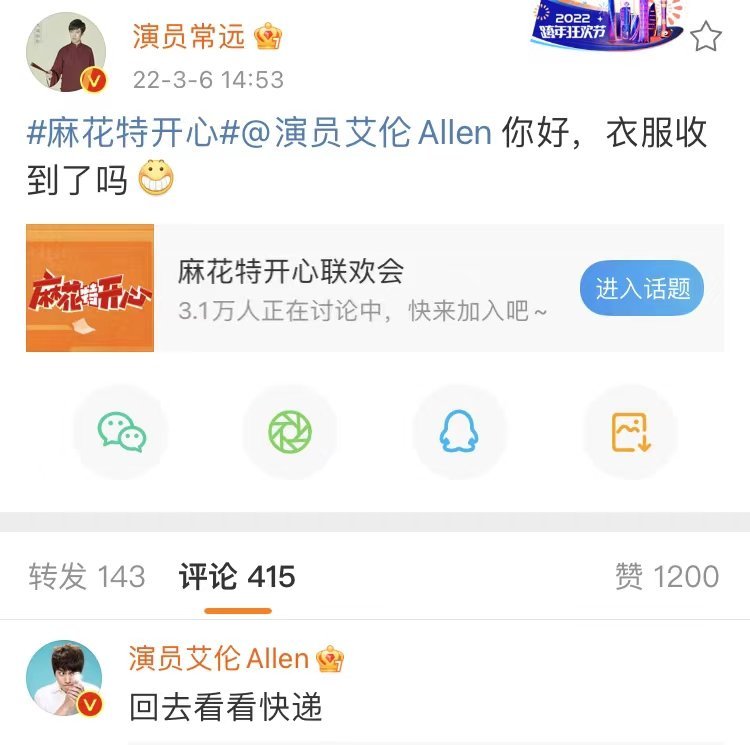View the 赞 1200 likes tab
Viewport: 750px width, 745px height.
tap(667, 577)
